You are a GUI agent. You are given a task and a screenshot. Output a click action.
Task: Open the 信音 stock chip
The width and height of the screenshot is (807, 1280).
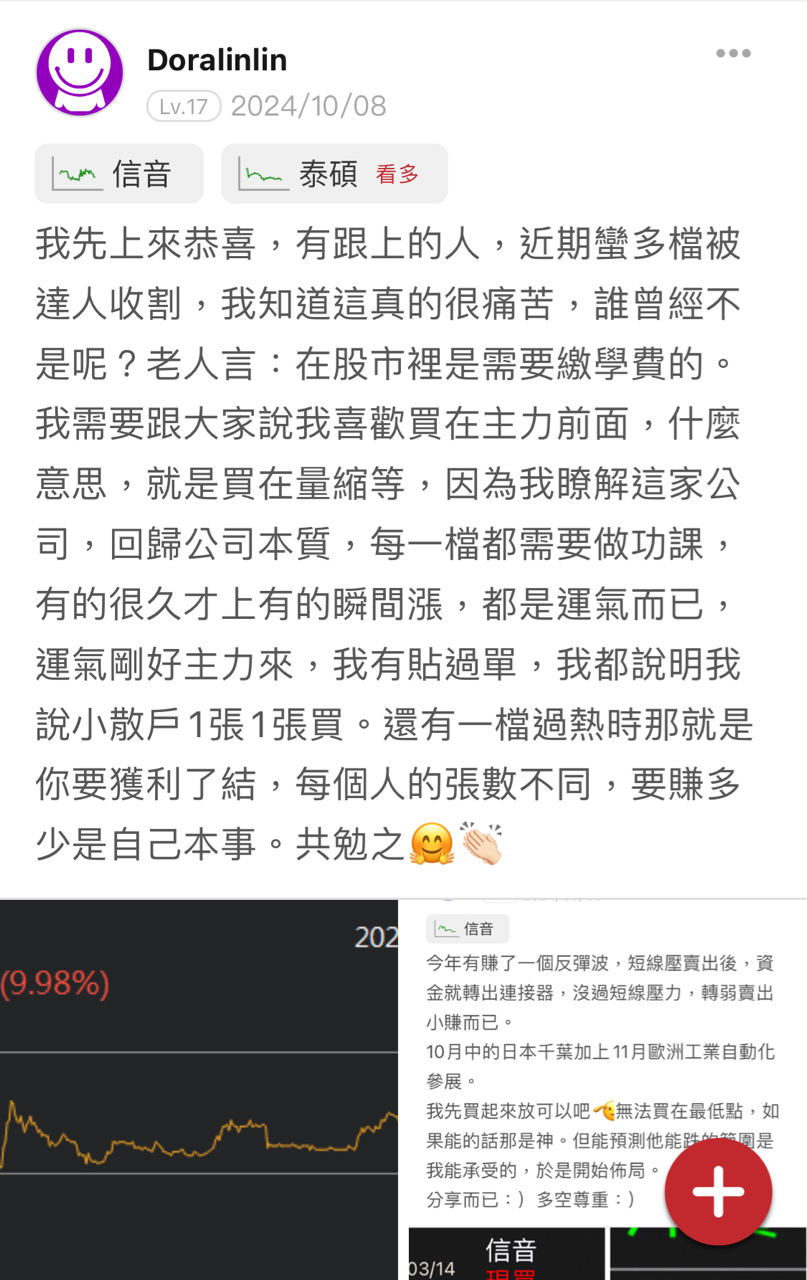click(119, 174)
